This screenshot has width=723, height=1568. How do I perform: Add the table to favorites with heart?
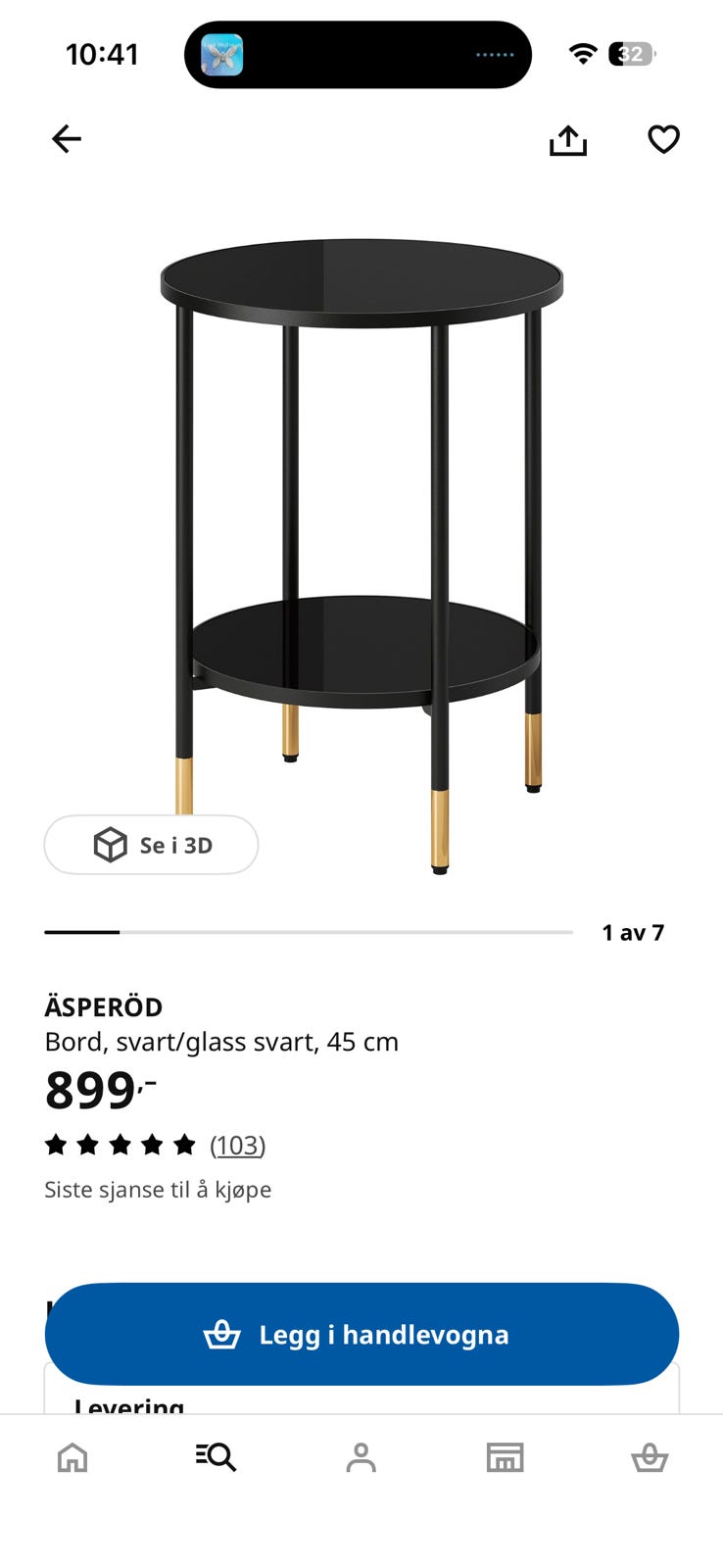click(664, 139)
